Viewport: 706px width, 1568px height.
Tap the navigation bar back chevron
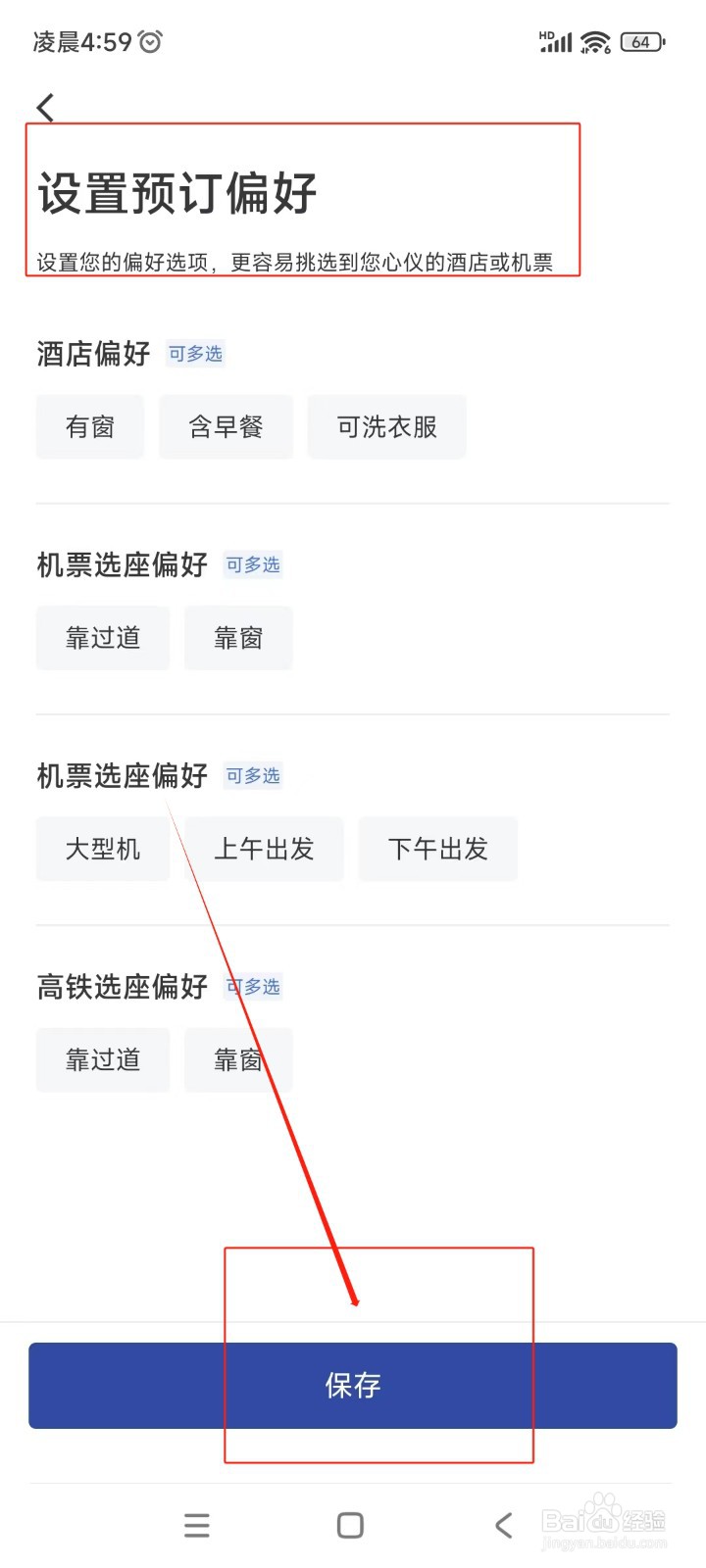(x=503, y=1525)
